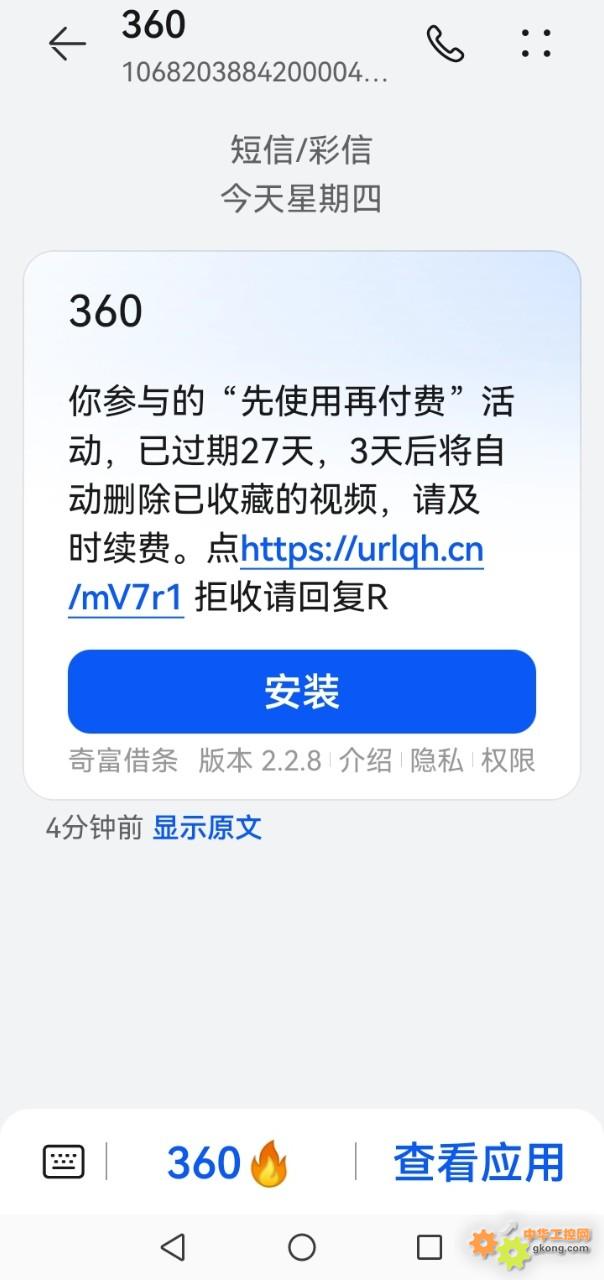Open recent apps from the navigation bar
This screenshot has height=1280, width=604.
pos(429,1247)
